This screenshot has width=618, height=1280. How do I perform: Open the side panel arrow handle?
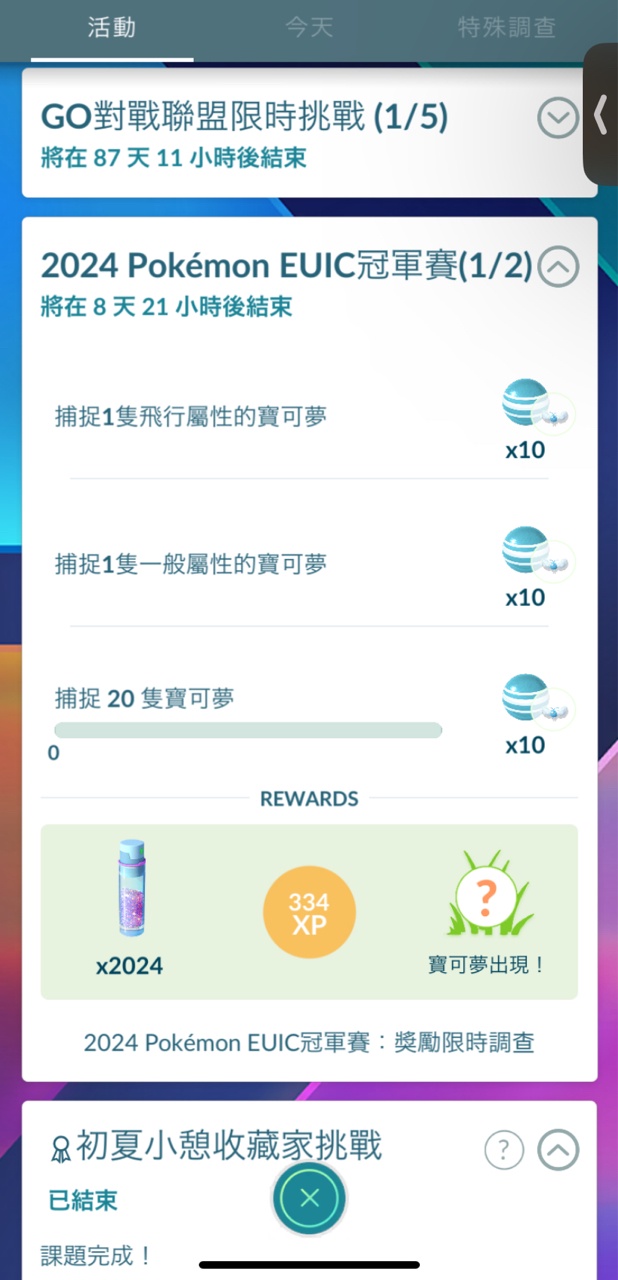click(x=600, y=114)
